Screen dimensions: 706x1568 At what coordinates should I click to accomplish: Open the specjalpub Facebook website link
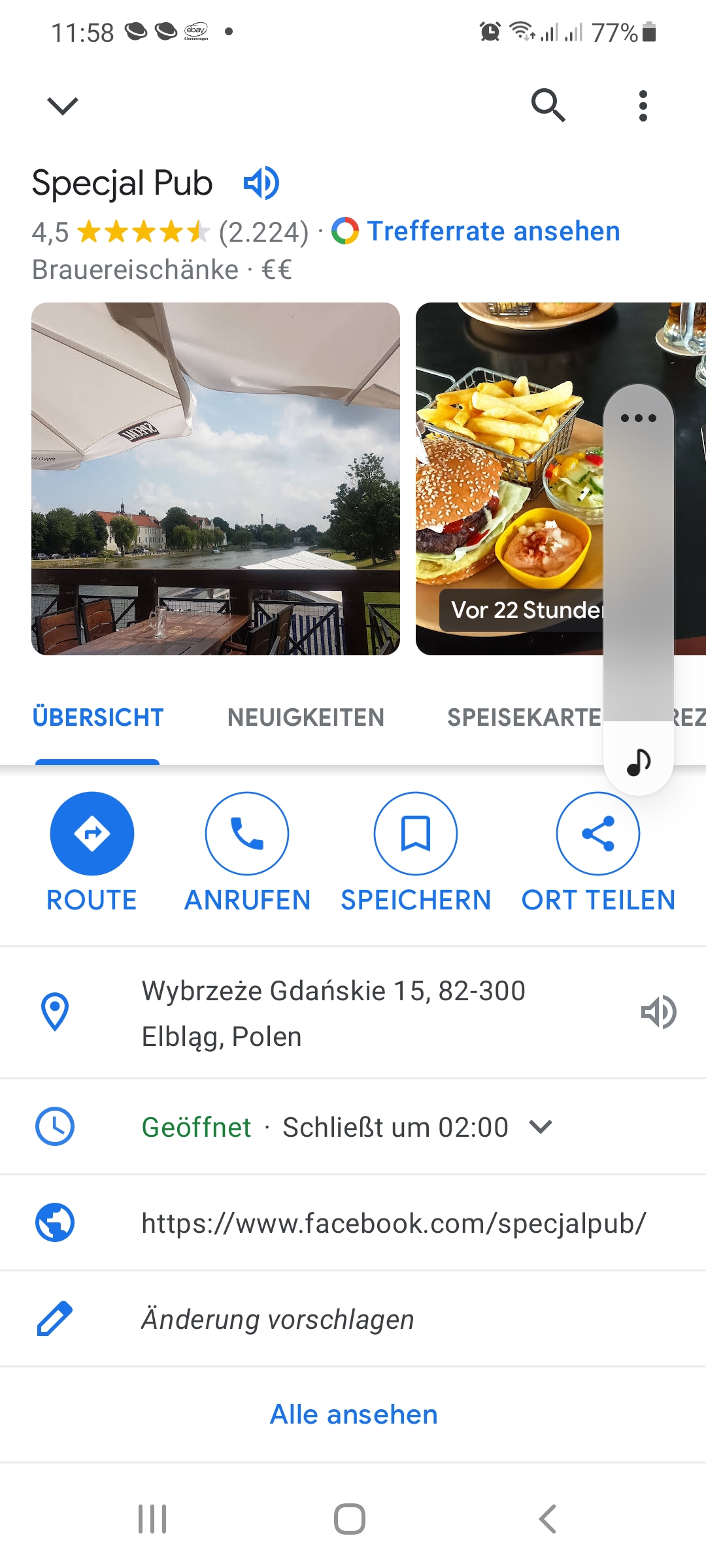(394, 1223)
